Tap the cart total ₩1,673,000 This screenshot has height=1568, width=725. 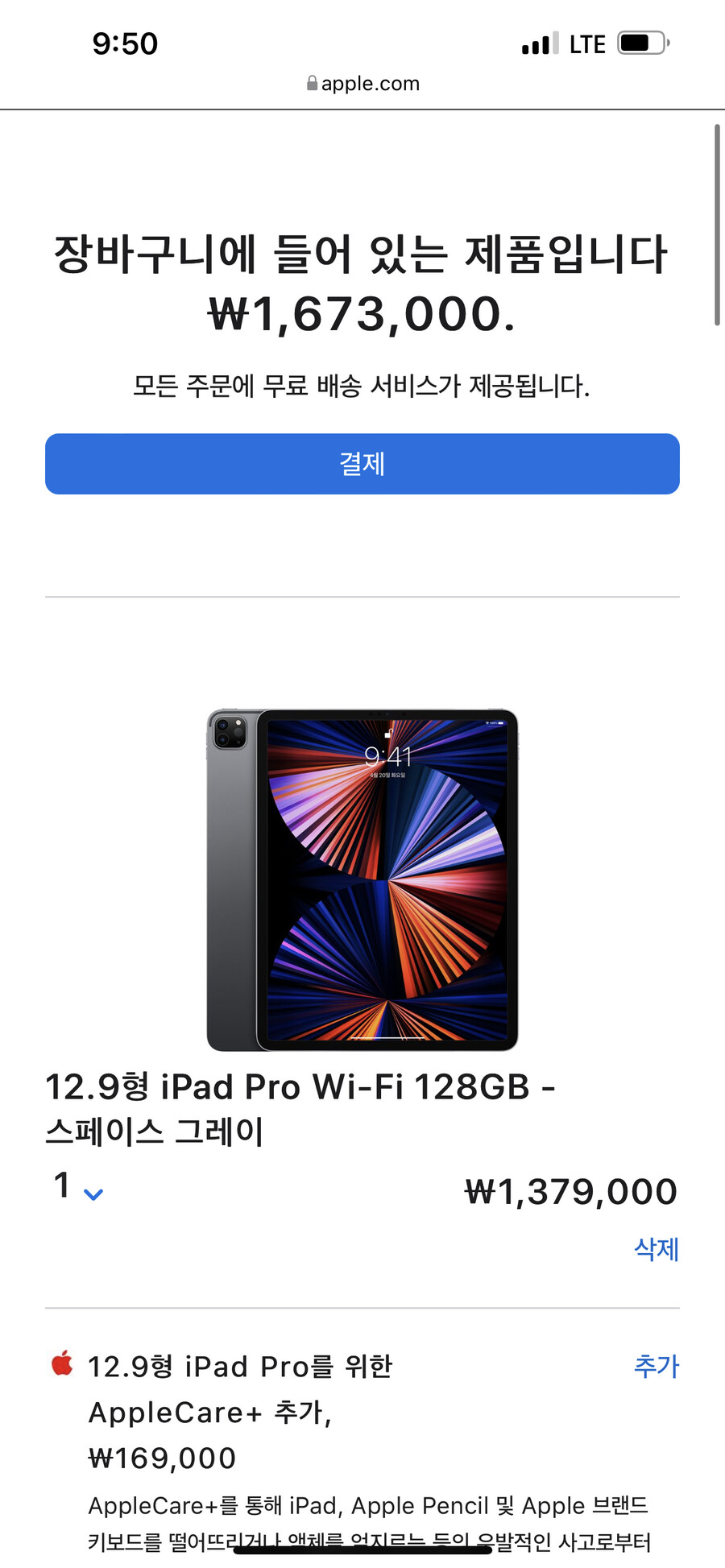click(x=362, y=314)
